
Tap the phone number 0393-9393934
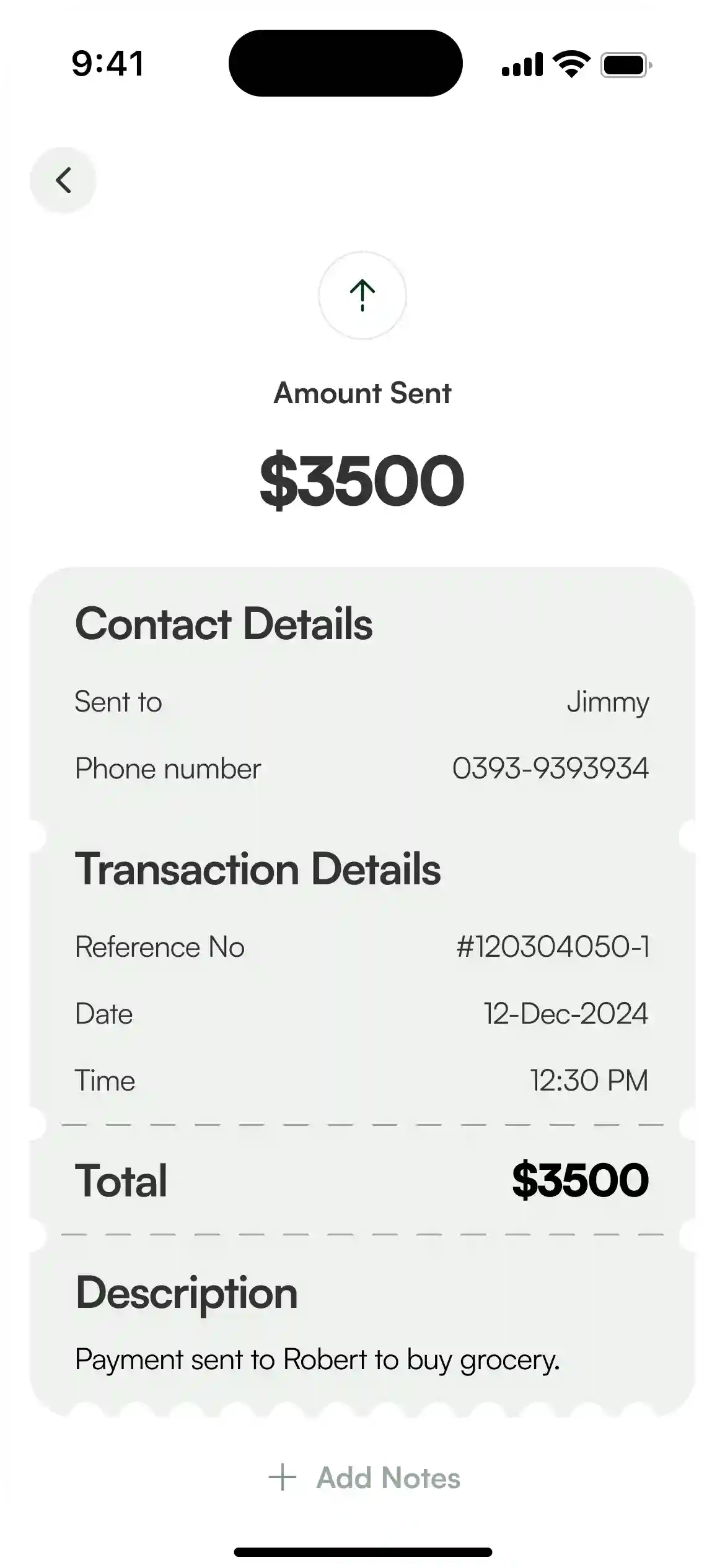point(550,769)
